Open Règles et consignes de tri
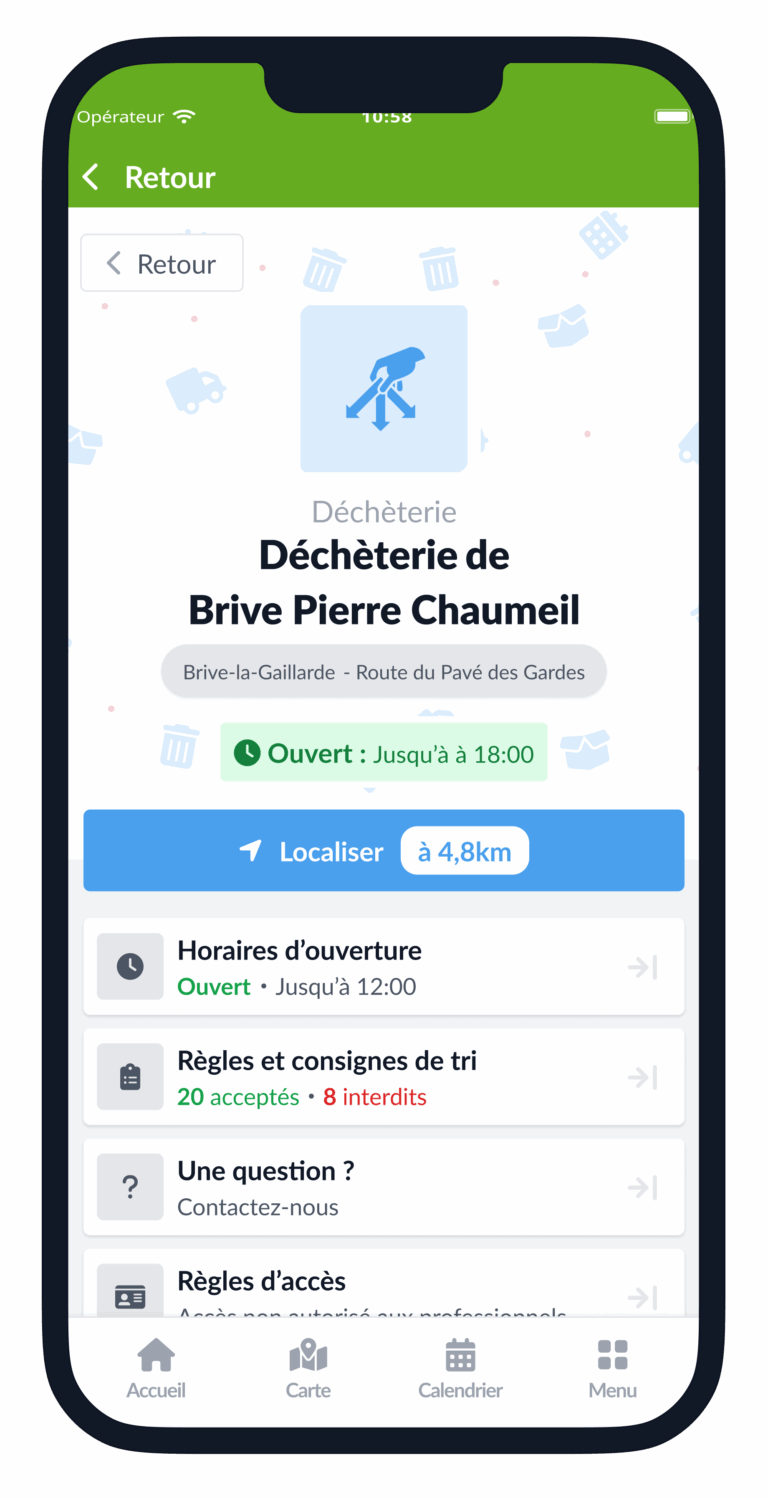 pyautogui.click(x=384, y=1077)
